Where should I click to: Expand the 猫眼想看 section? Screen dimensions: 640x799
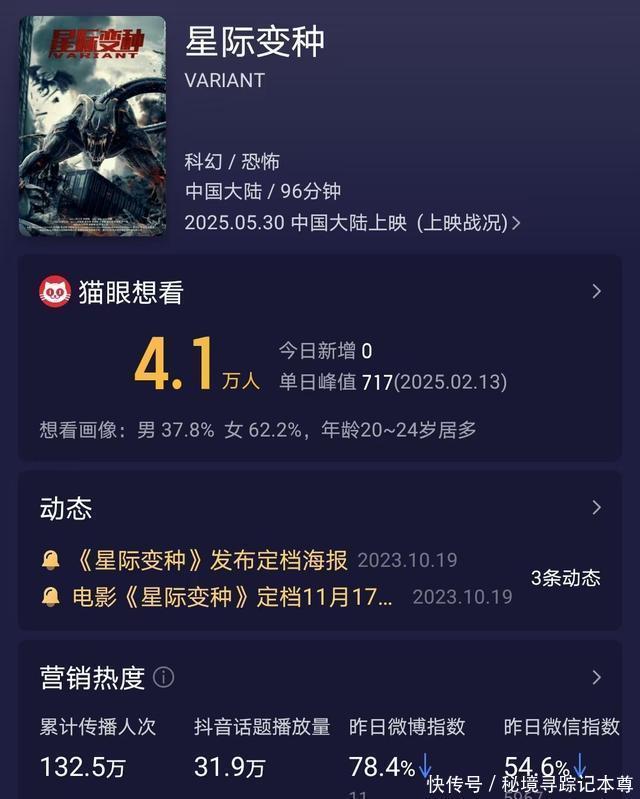click(x=596, y=291)
